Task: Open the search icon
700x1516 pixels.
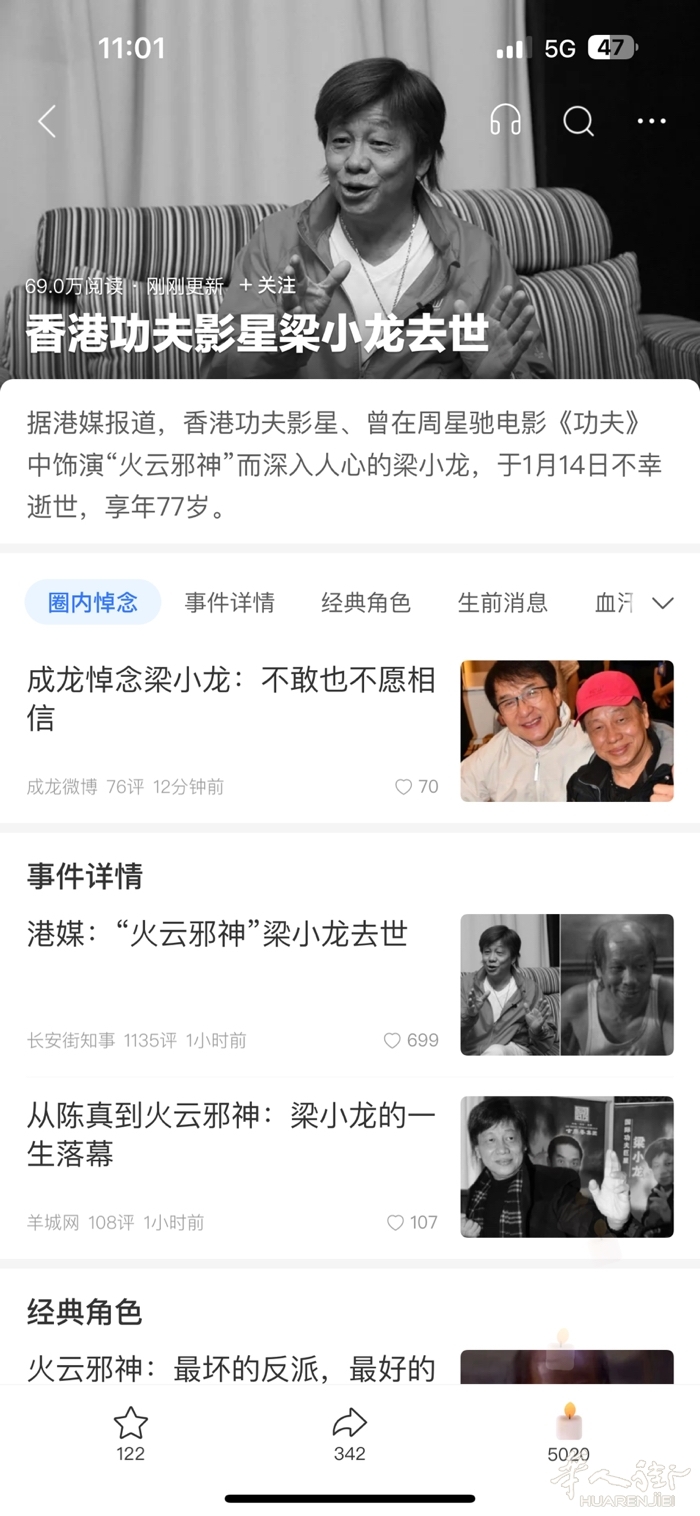Action: 578,121
